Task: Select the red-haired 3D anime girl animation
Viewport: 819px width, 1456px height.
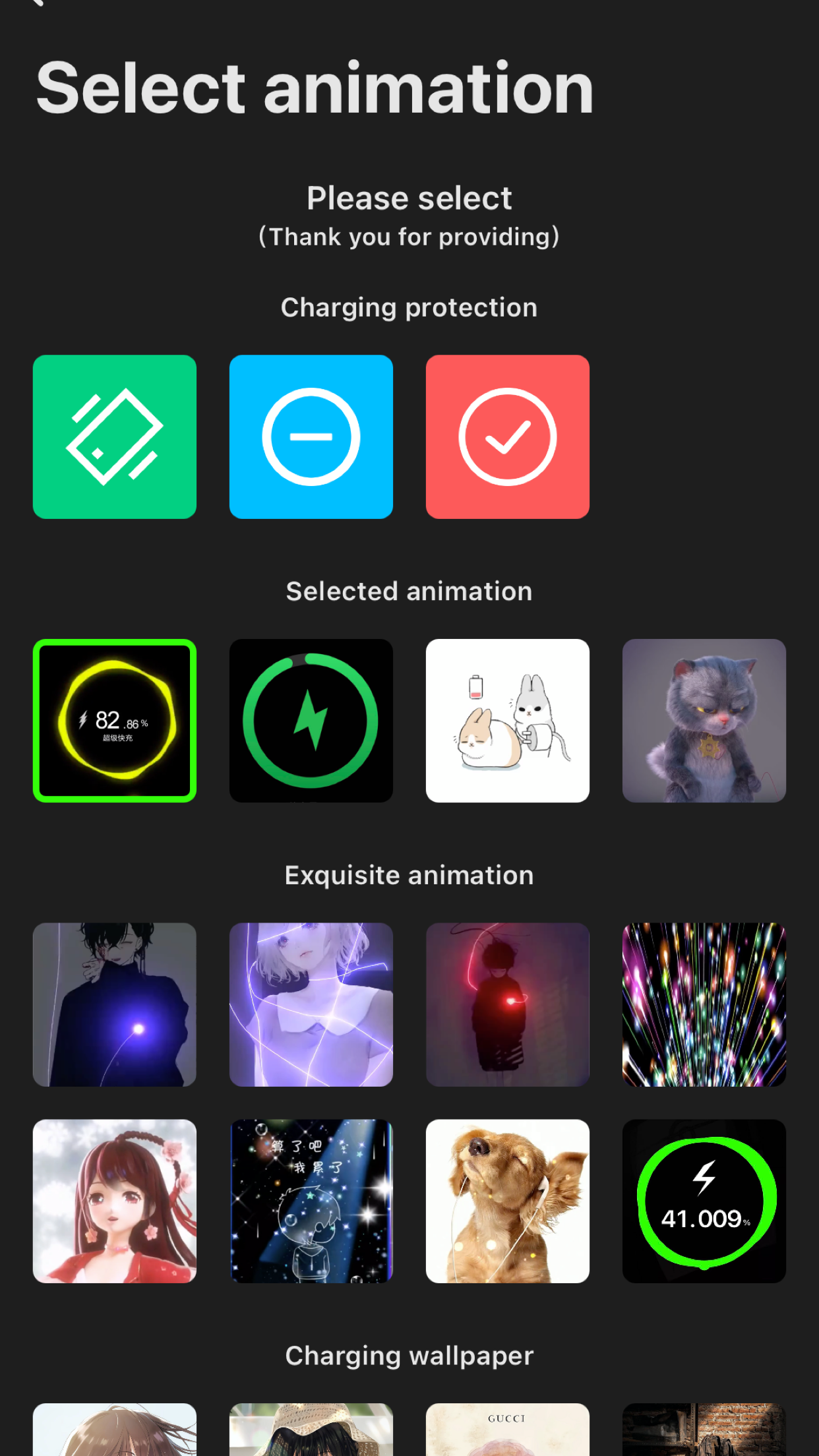Action: pyautogui.click(x=114, y=1201)
